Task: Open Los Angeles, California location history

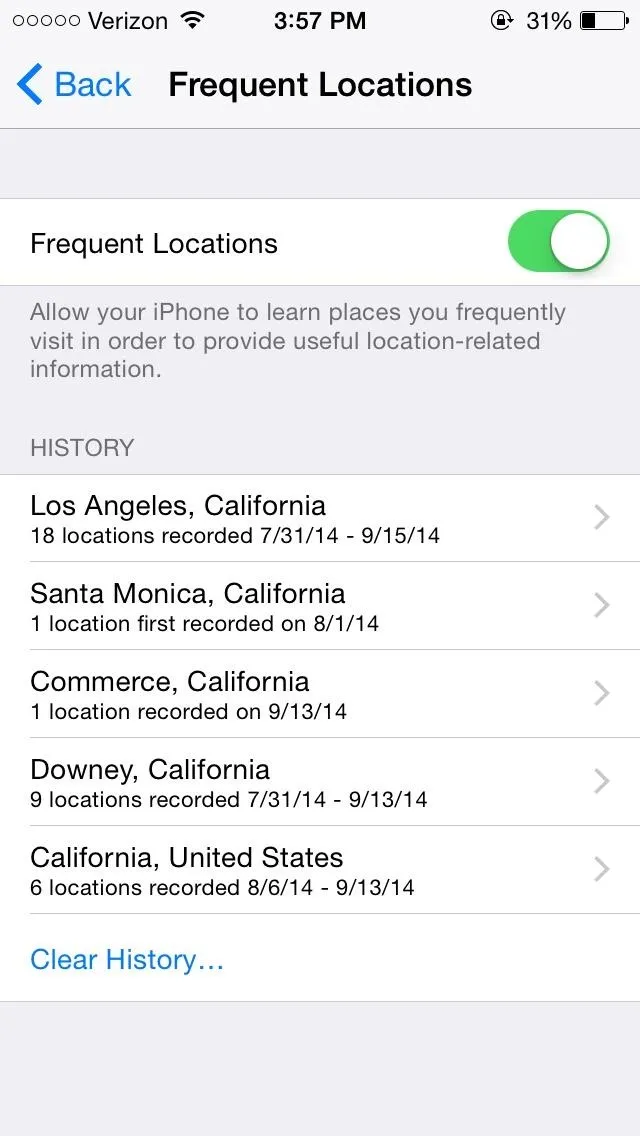Action: click(x=320, y=518)
